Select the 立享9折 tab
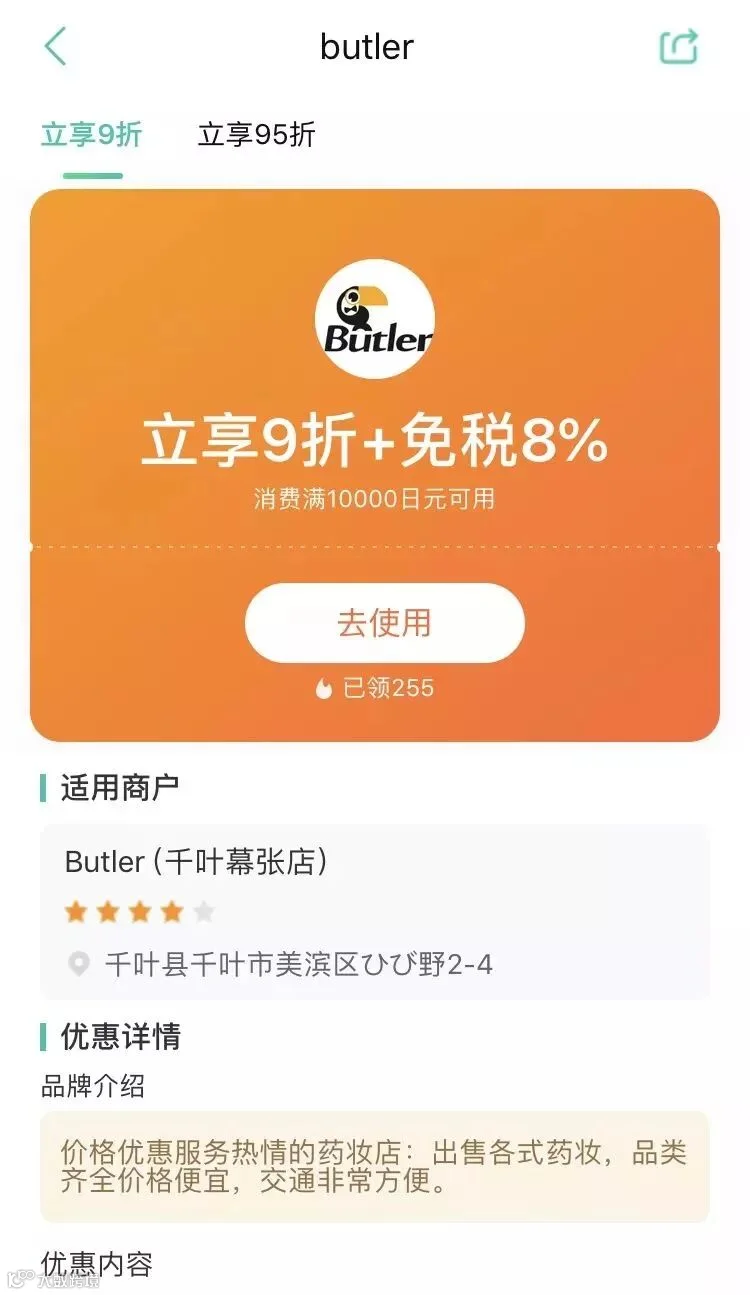 [92, 135]
